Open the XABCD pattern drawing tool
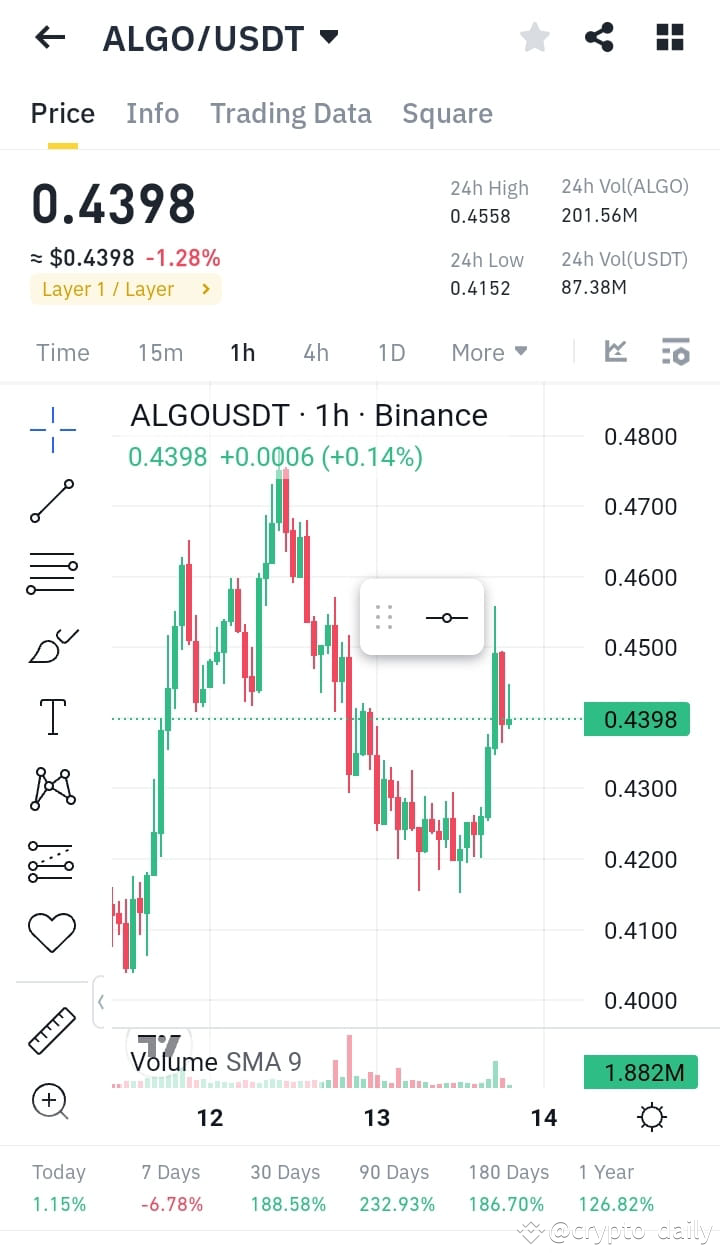Image resolution: width=720 pixels, height=1253 pixels. 51,788
